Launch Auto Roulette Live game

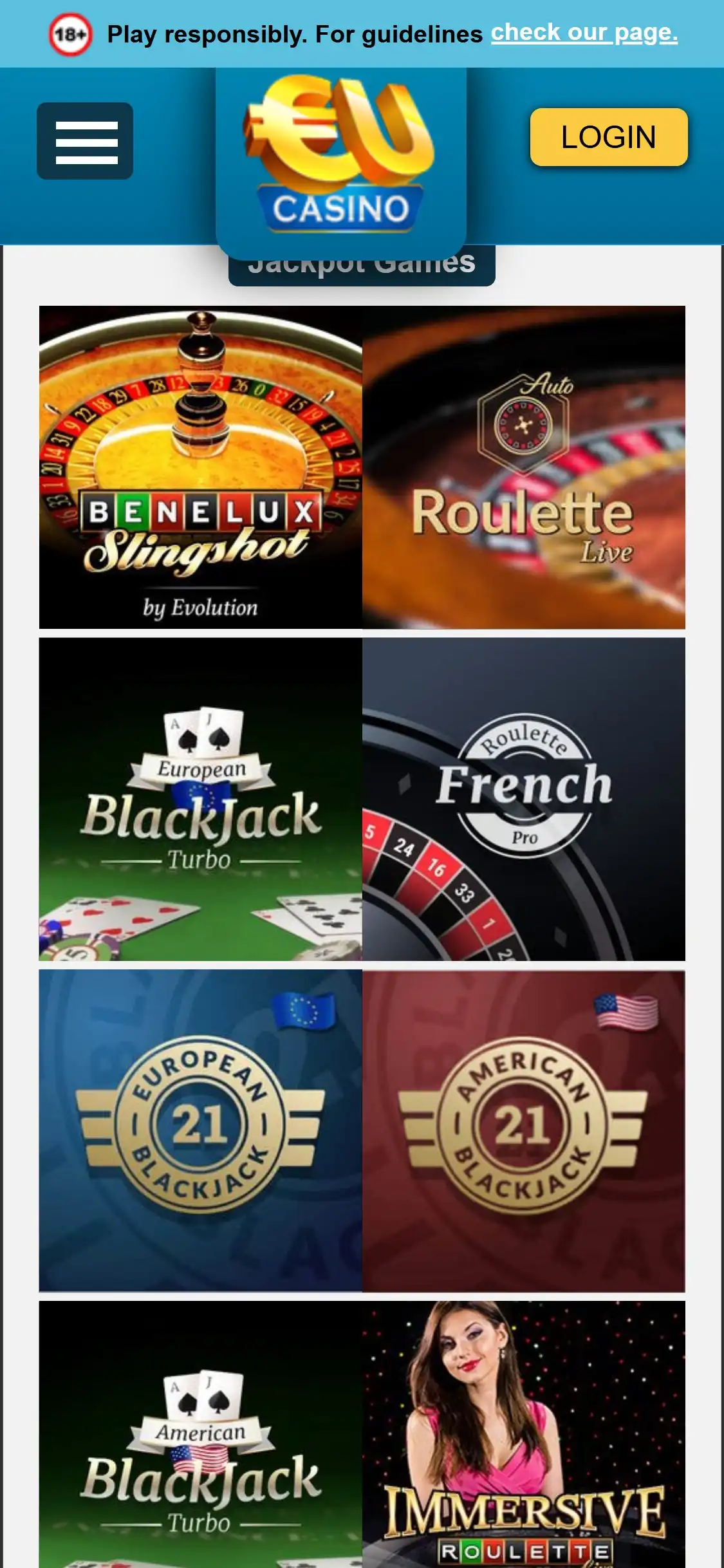pos(523,467)
